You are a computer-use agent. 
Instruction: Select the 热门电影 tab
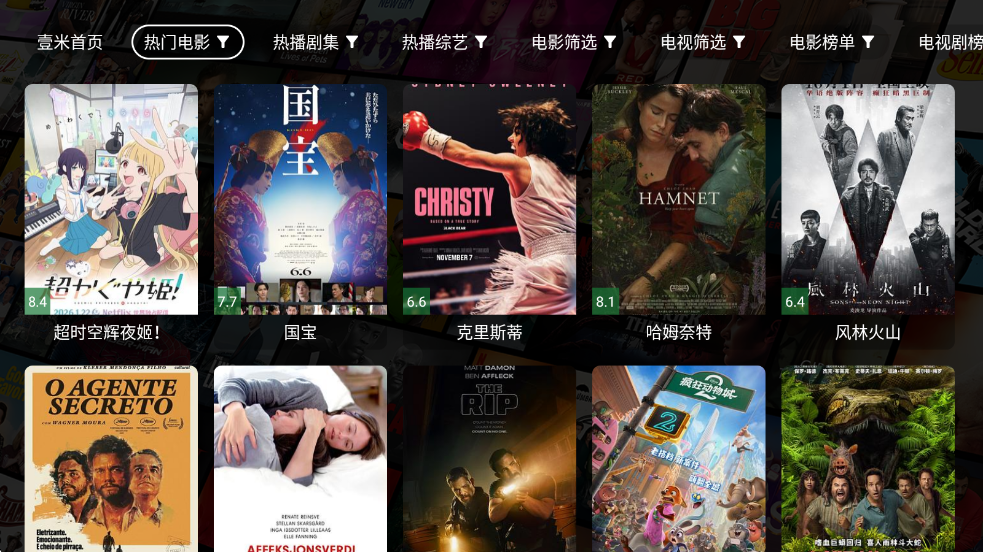[187, 42]
